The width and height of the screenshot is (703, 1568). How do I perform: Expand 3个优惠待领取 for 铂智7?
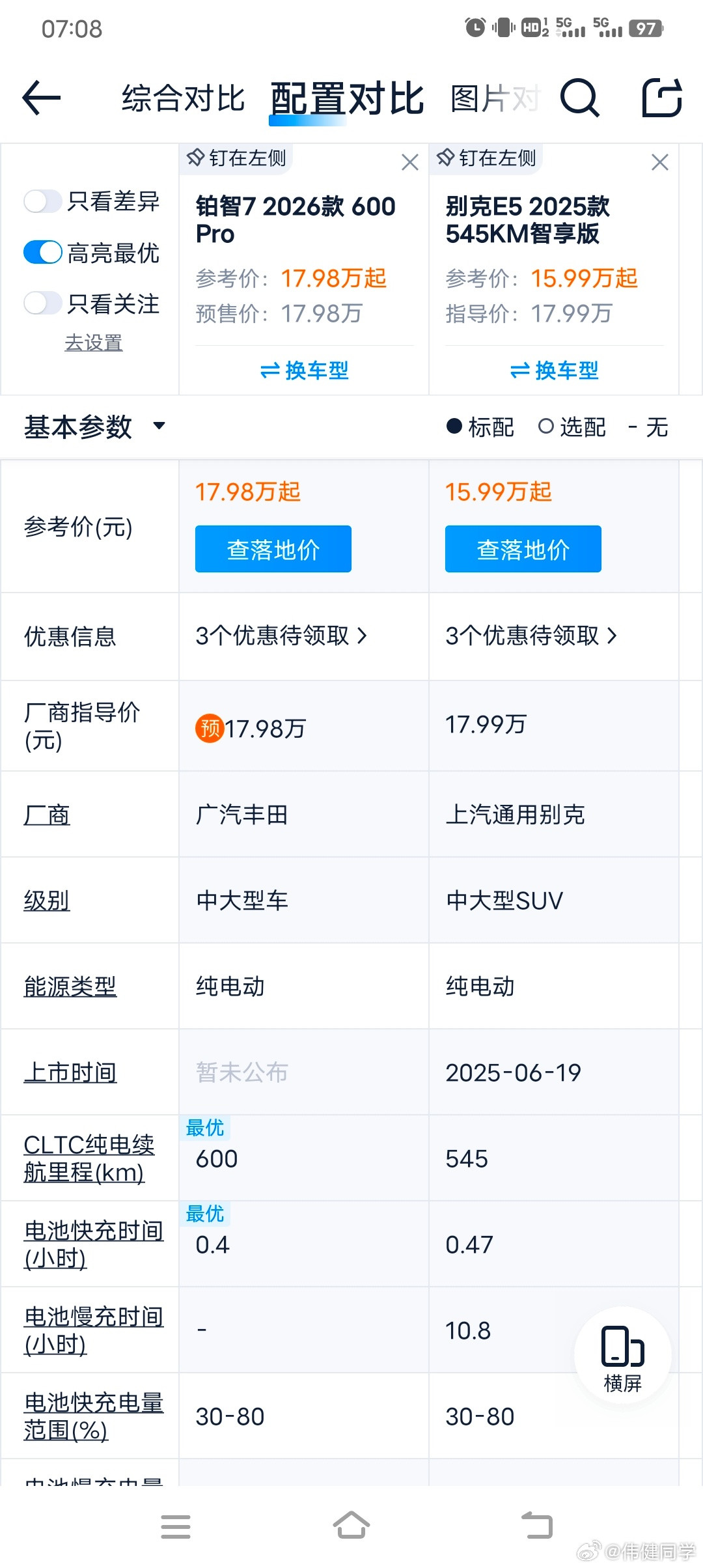280,636
